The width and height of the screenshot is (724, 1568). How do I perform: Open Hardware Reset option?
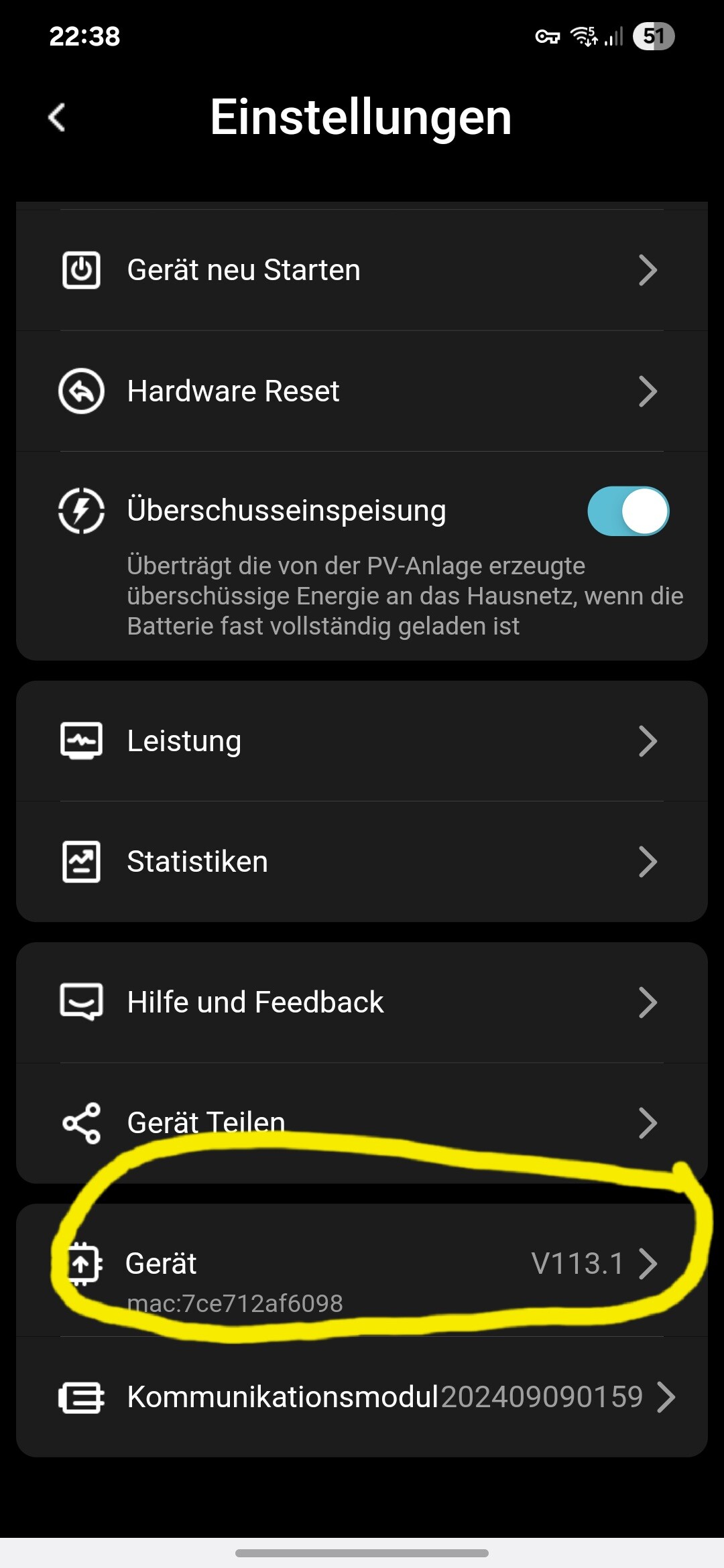pos(362,391)
